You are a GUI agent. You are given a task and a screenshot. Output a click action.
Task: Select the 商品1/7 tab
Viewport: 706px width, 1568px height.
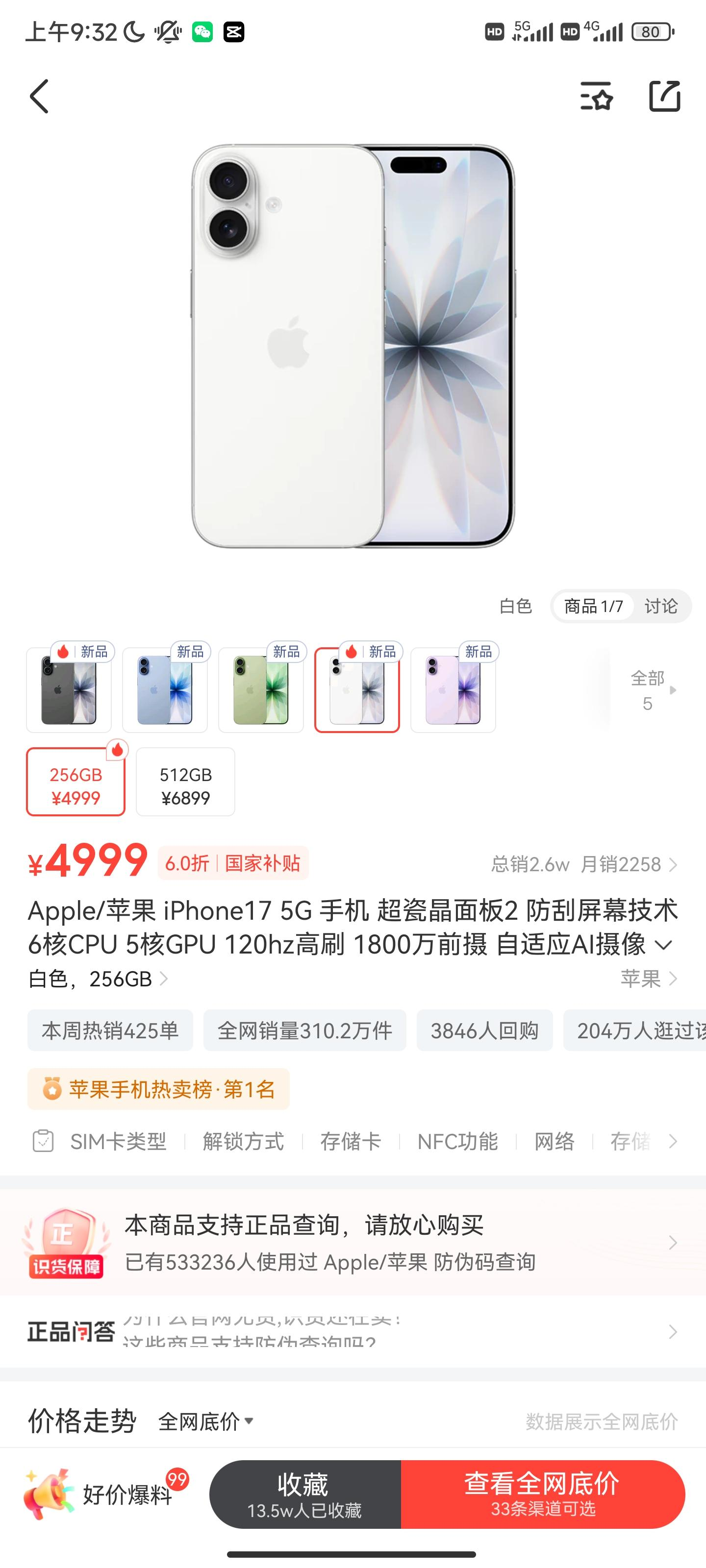pos(593,606)
